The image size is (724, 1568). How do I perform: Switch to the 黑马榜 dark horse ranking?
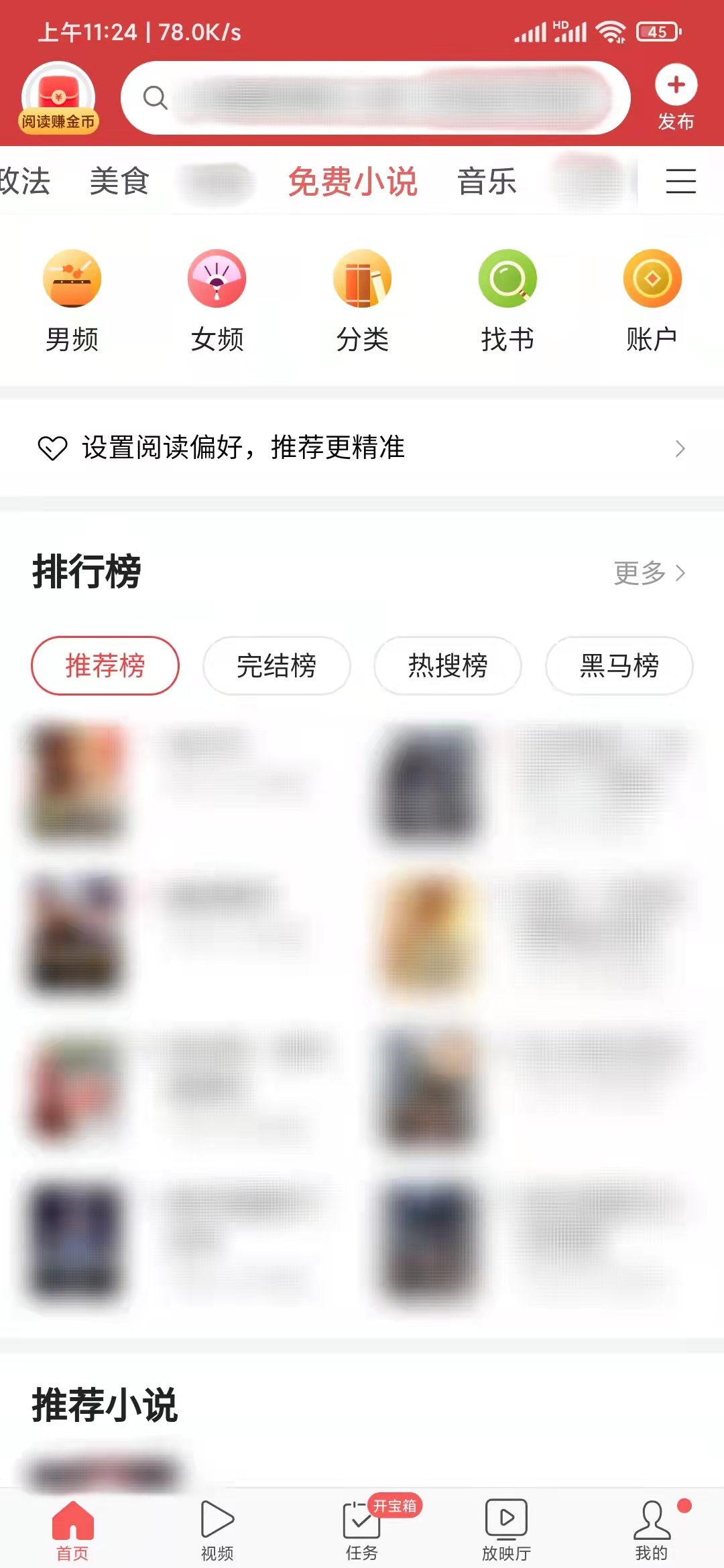[618, 665]
